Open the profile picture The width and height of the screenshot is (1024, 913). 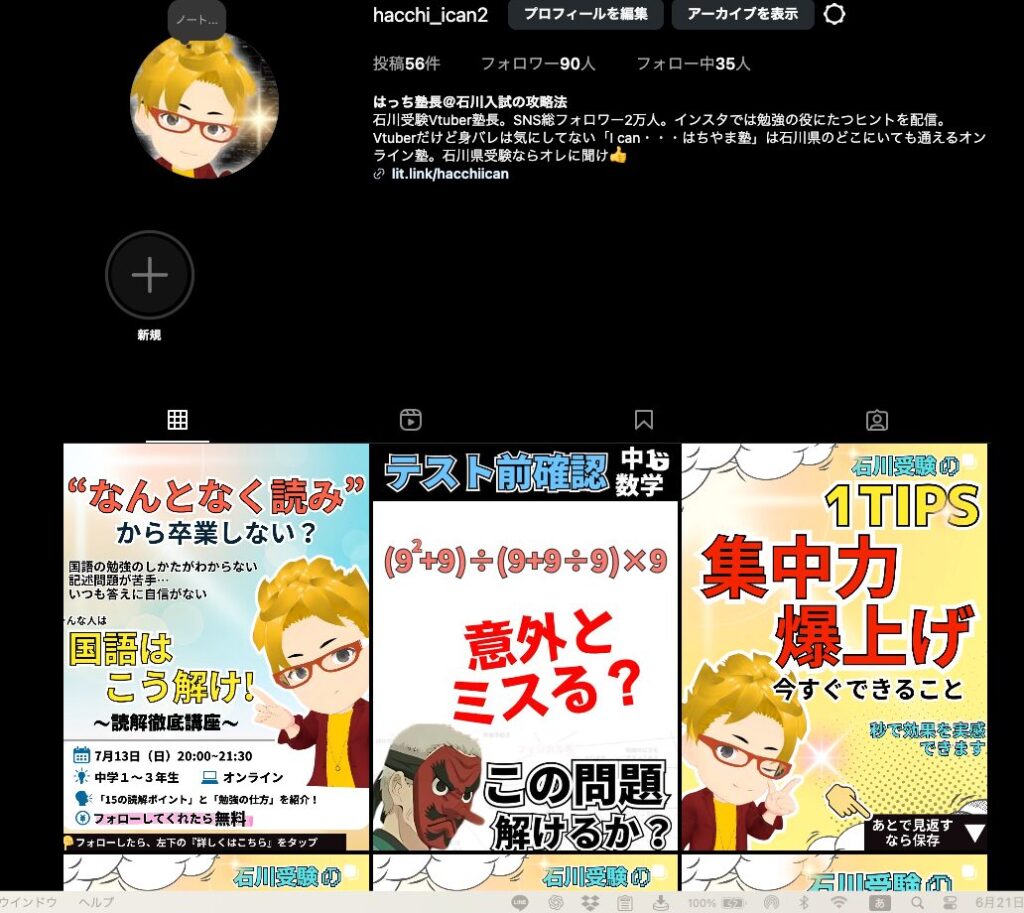point(204,106)
